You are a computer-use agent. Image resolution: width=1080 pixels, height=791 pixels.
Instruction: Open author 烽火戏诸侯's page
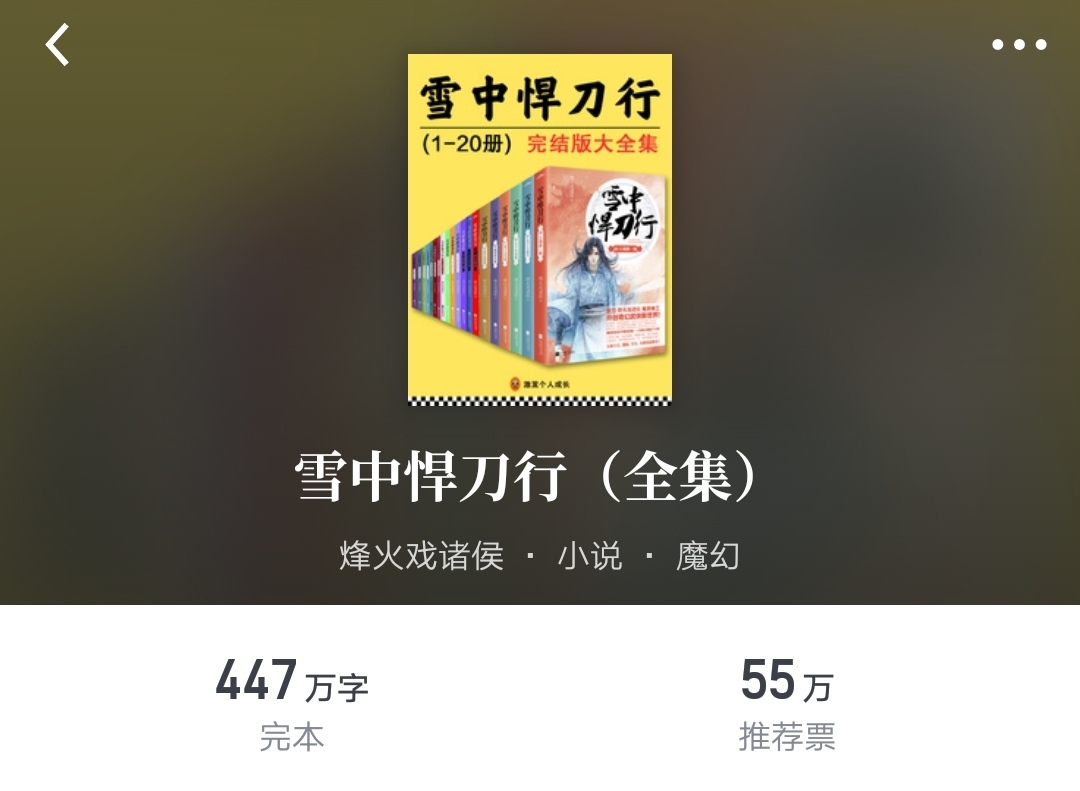[x=421, y=556]
